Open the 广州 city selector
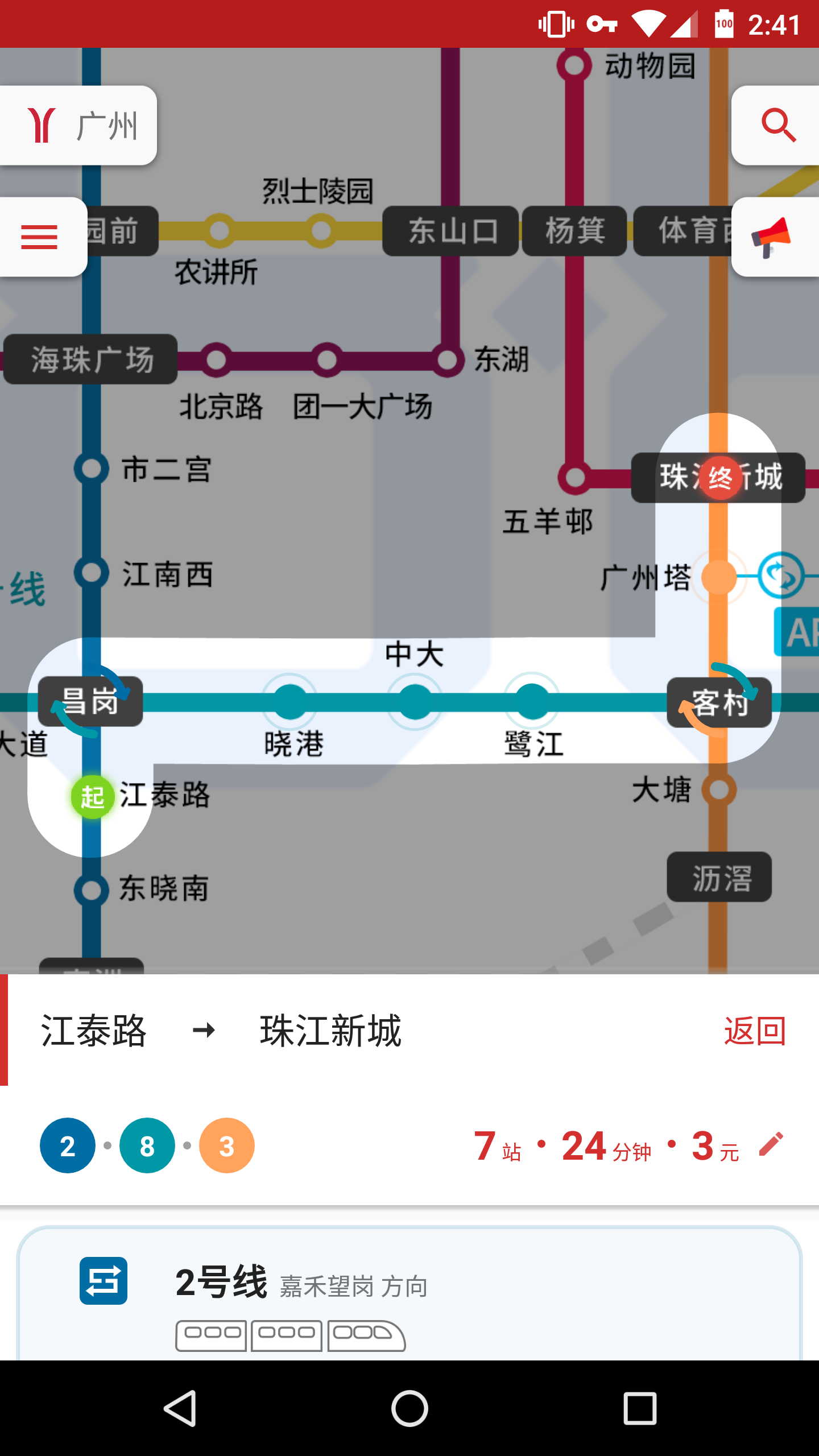This screenshot has width=819, height=1456. pyautogui.click(x=80, y=126)
